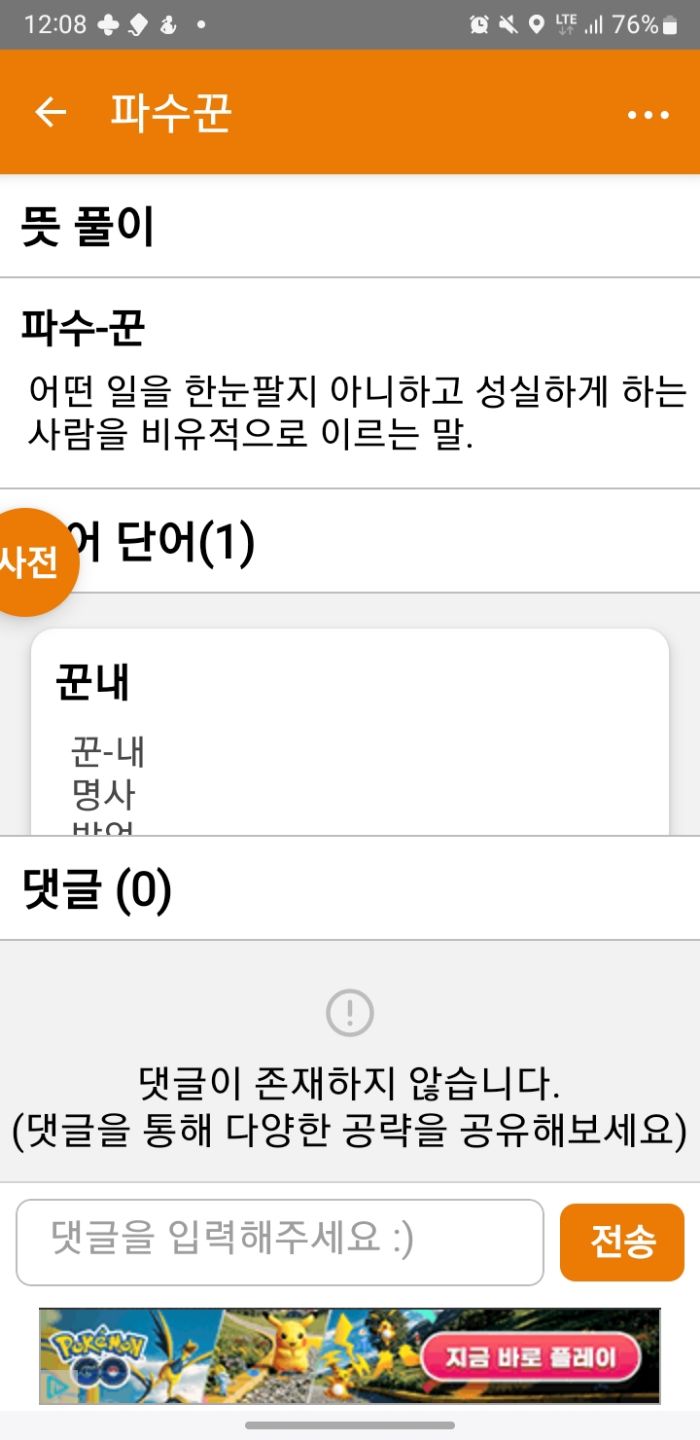
Task: Open the 꾼내 word card
Action: 350,732
